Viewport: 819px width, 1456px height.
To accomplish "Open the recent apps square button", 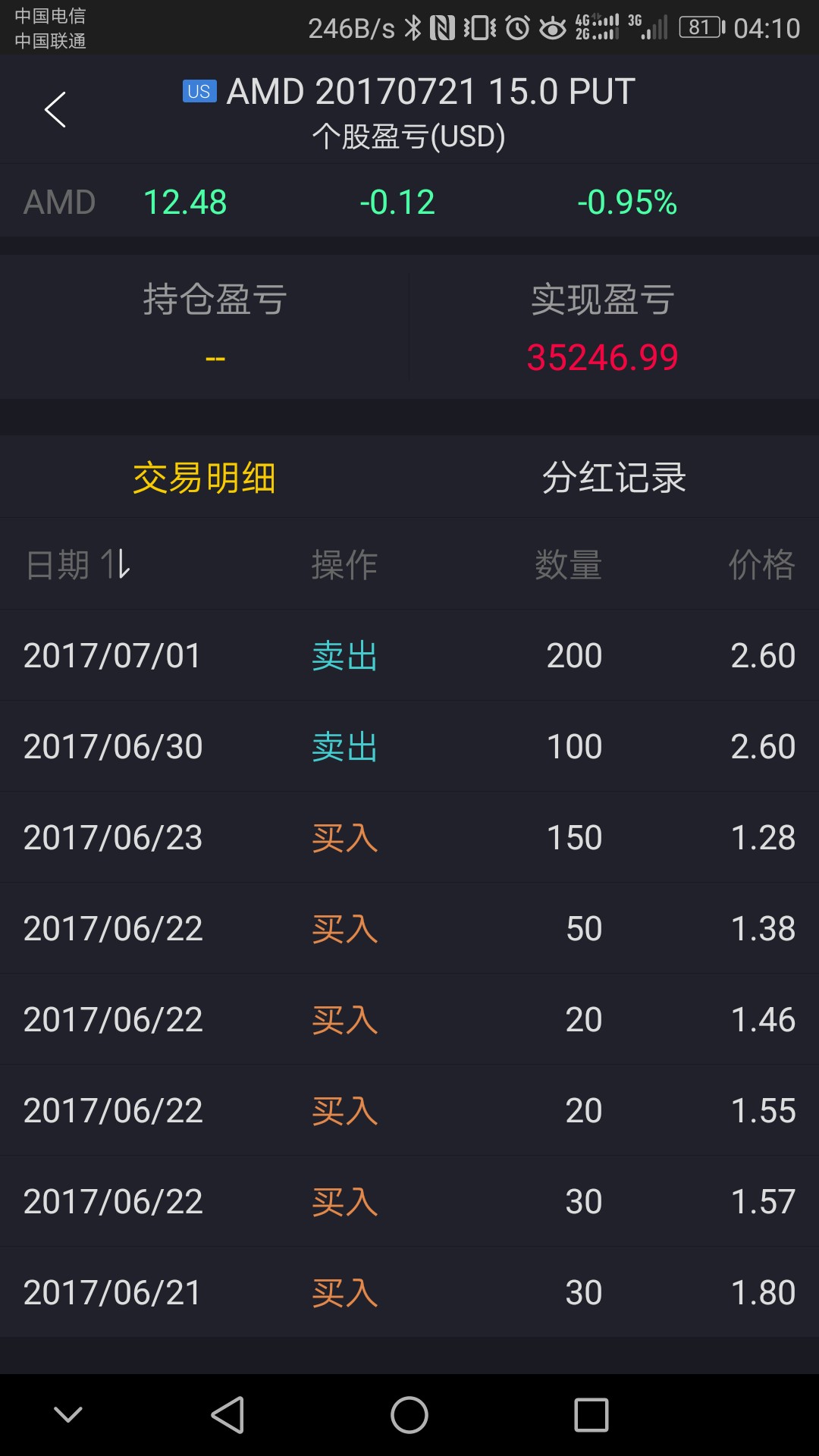I will (591, 1415).
